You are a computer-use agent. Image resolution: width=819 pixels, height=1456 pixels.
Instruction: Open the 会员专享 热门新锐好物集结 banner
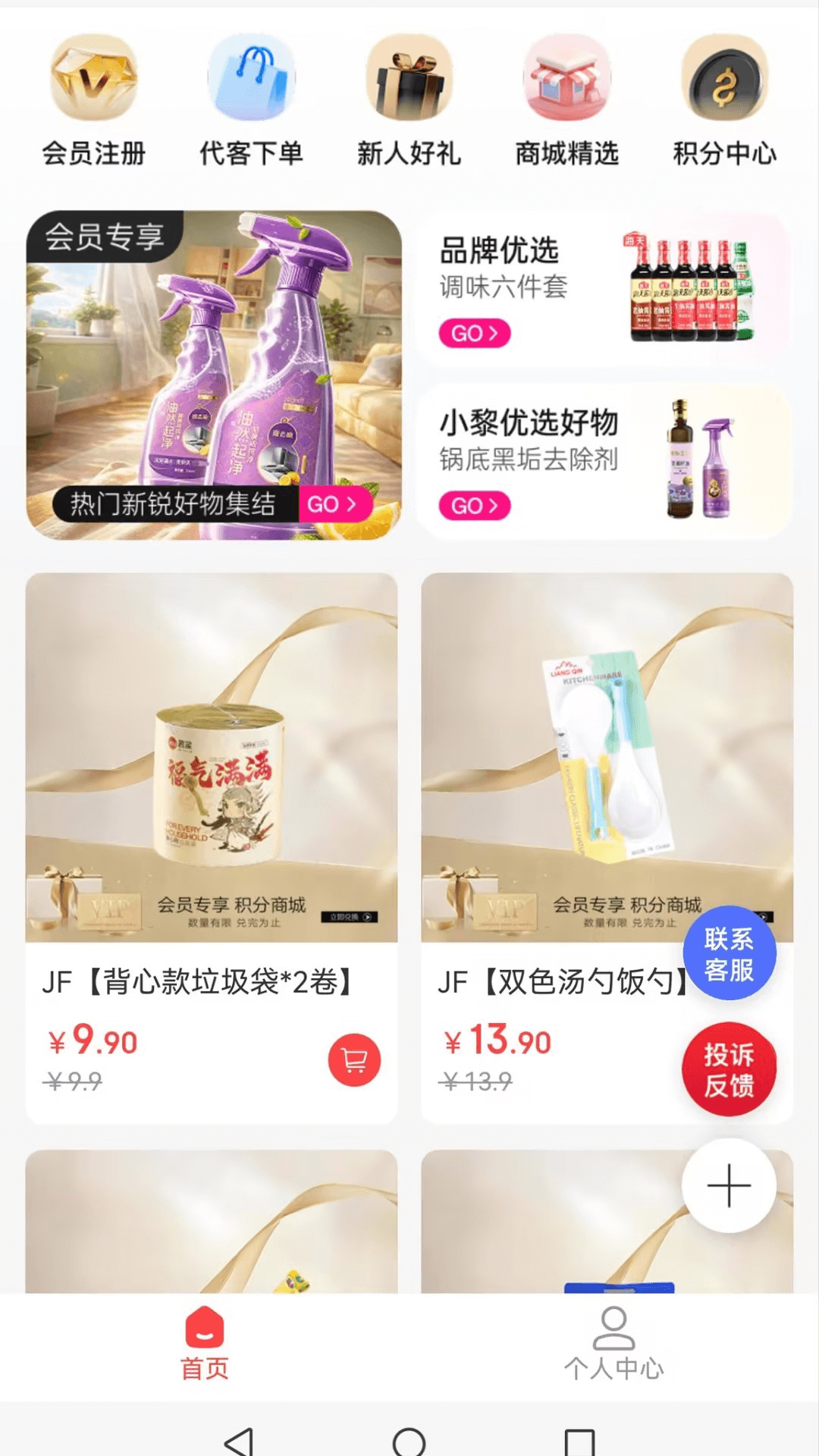coord(214,375)
